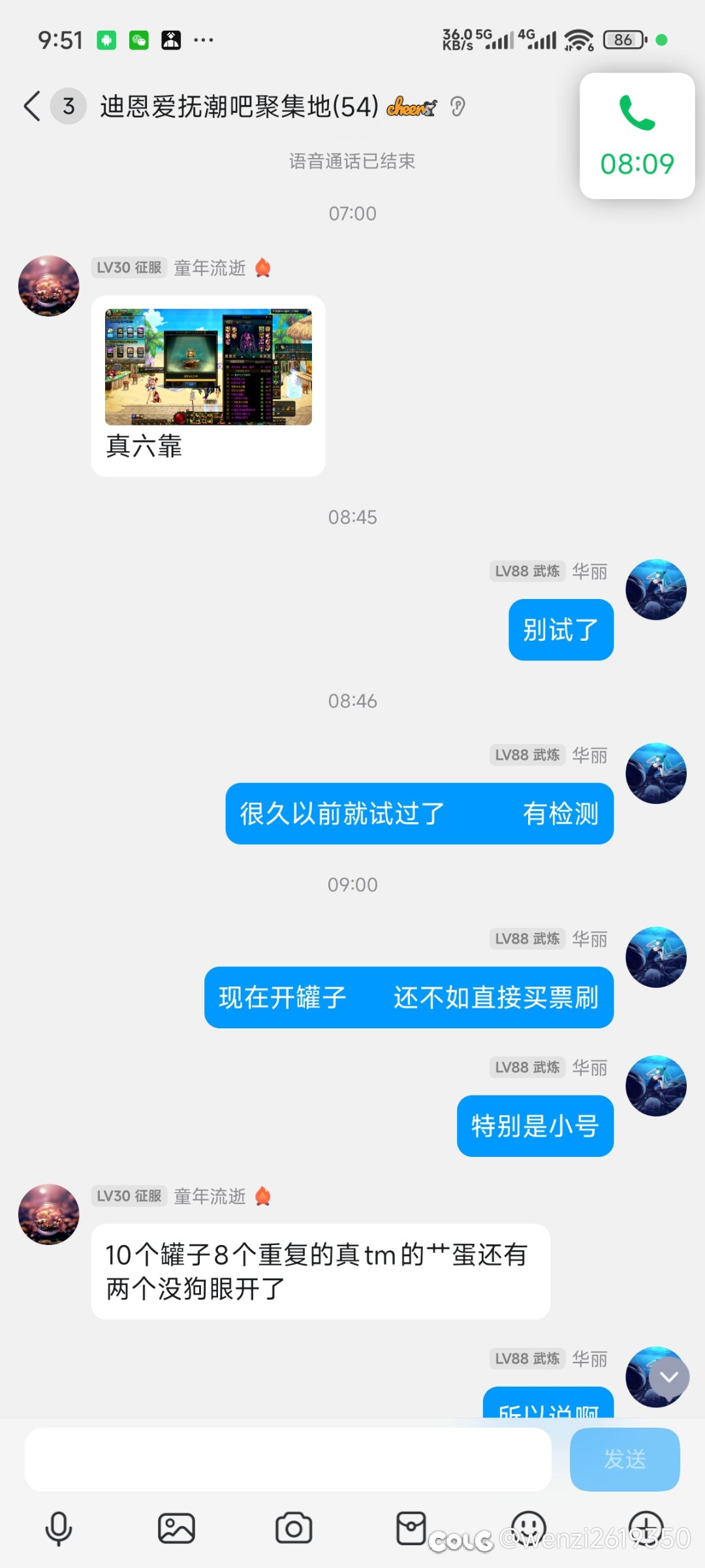The width and height of the screenshot is (705, 1568).
Task: Start voice input with the microphone icon
Action: (59, 1528)
